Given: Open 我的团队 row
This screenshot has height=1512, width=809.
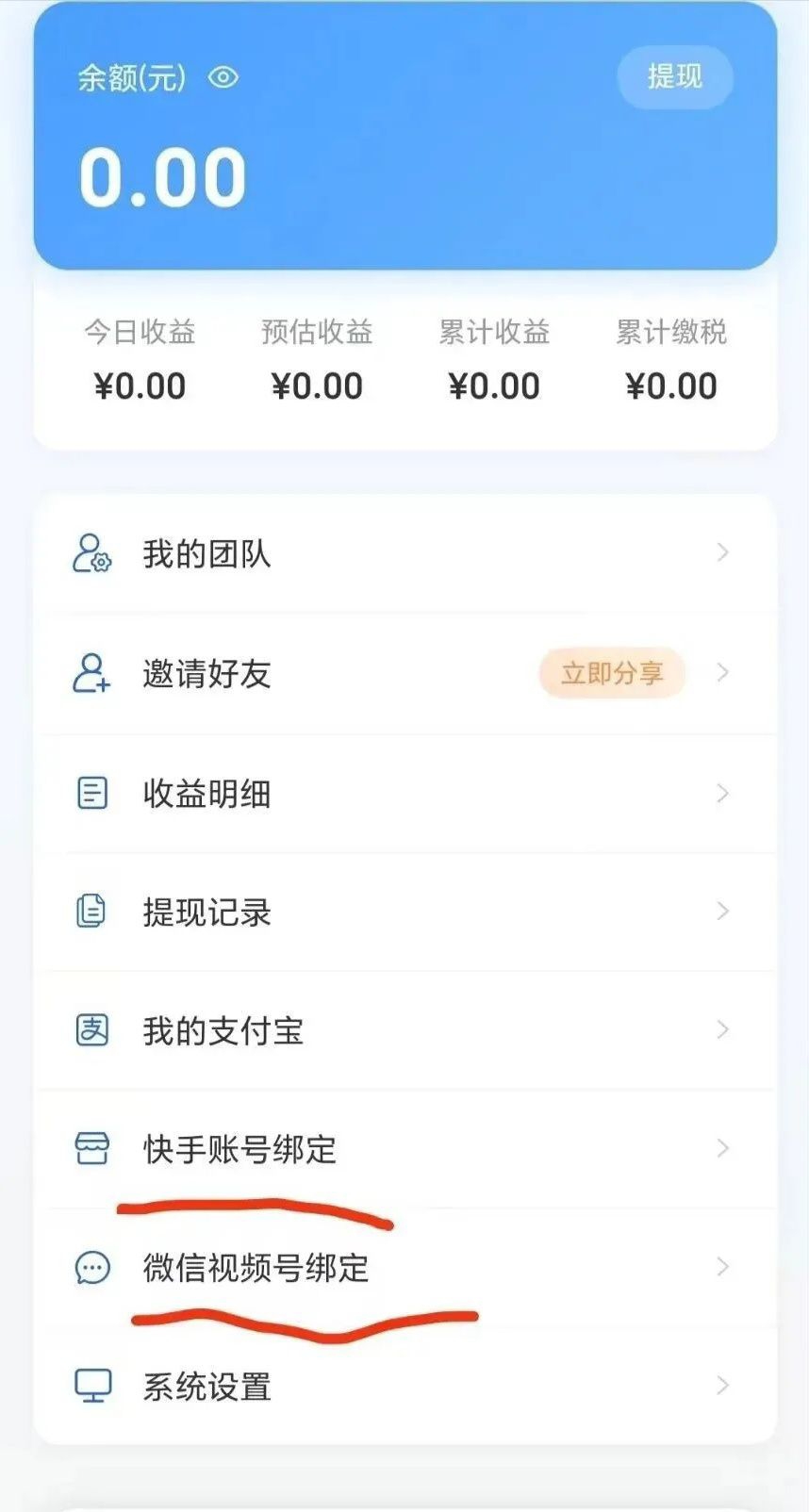Looking at the screenshot, I should [x=405, y=553].
